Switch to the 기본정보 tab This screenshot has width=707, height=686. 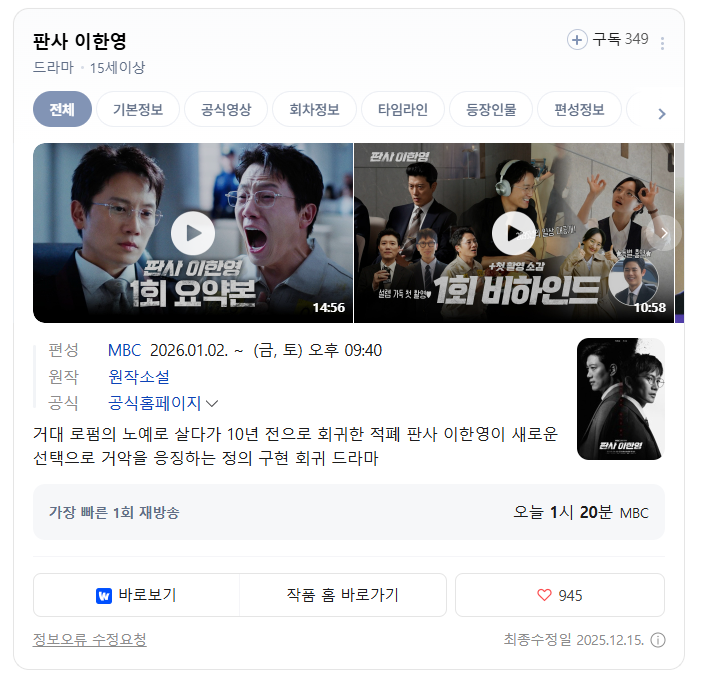(x=137, y=110)
